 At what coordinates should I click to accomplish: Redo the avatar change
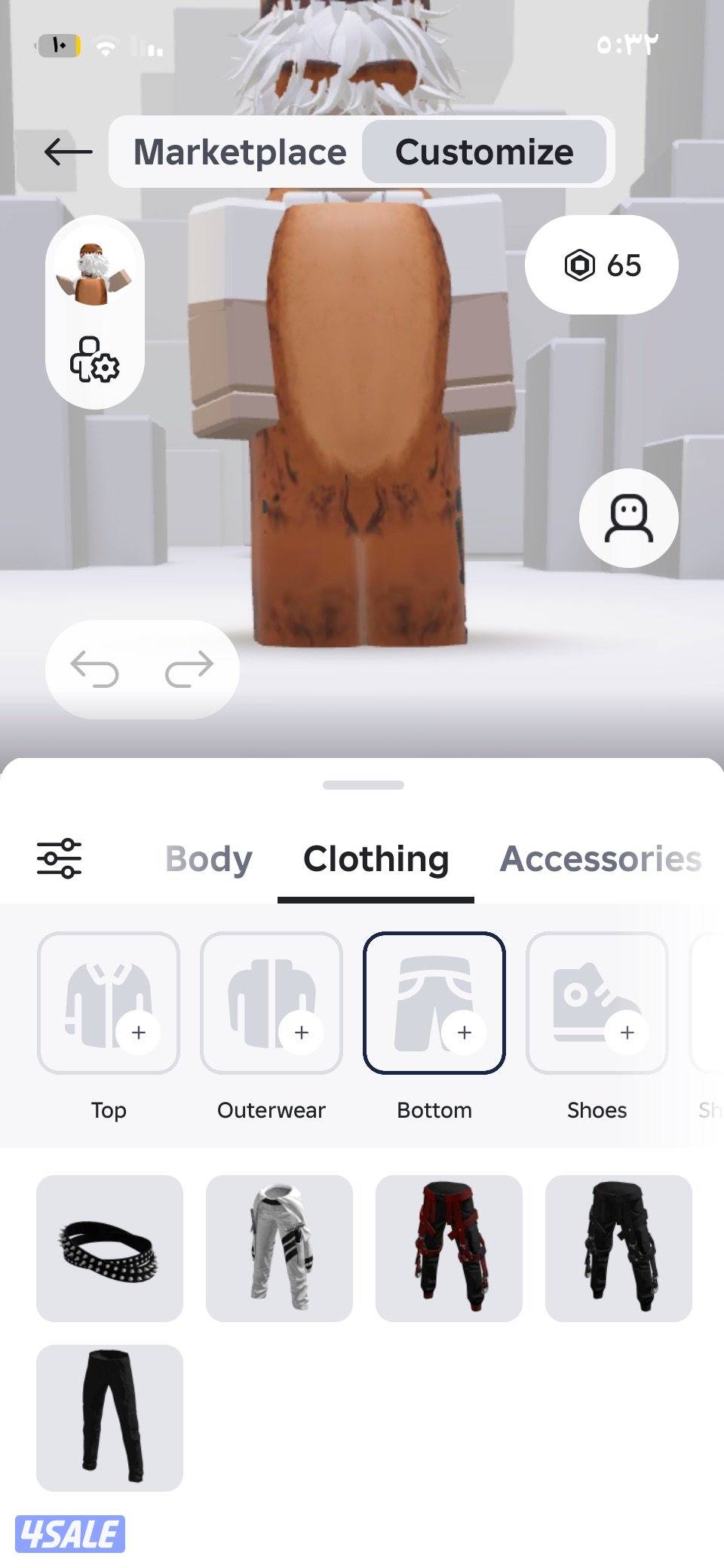click(x=189, y=669)
